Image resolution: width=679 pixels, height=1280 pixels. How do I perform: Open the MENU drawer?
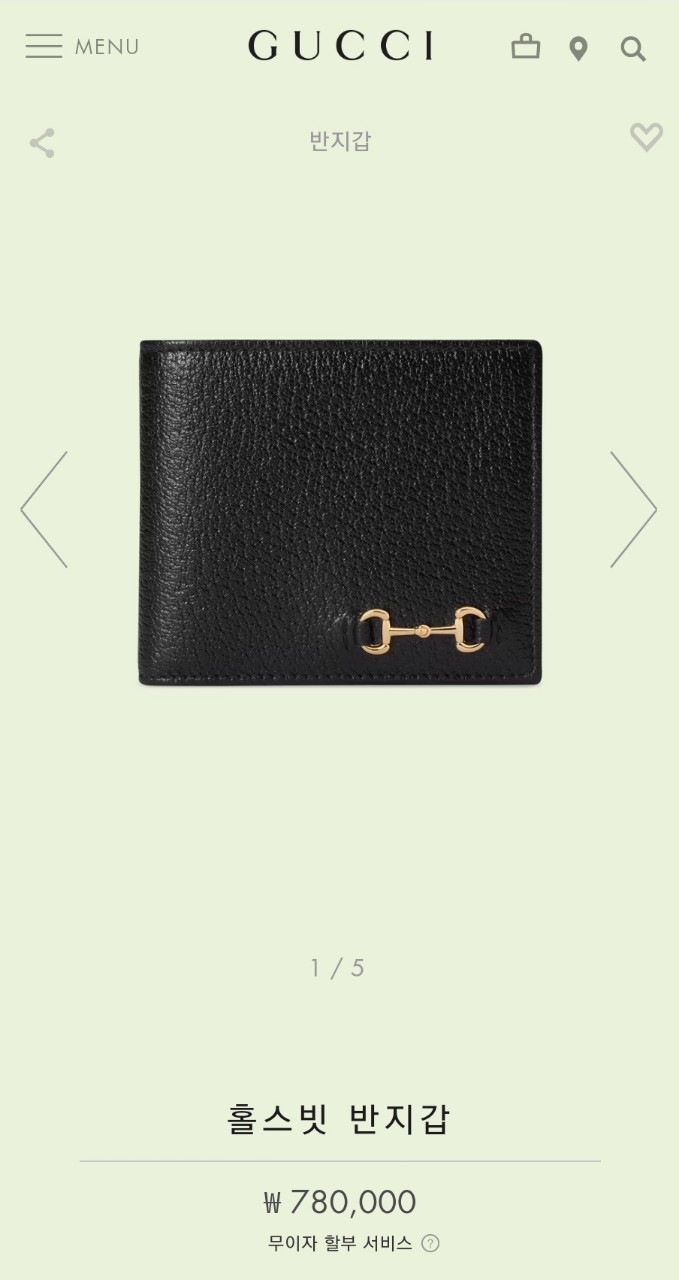[82, 46]
